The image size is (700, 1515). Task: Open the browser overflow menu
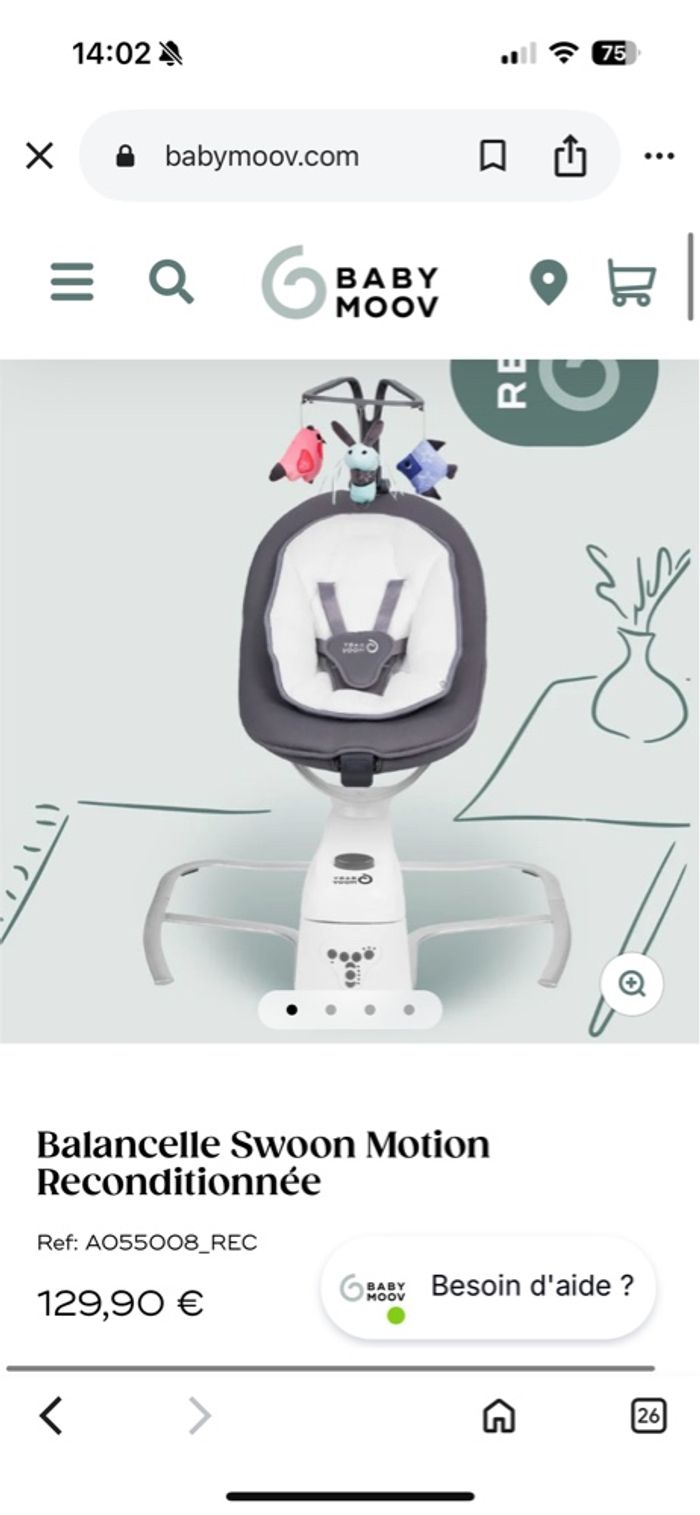[x=658, y=156]
